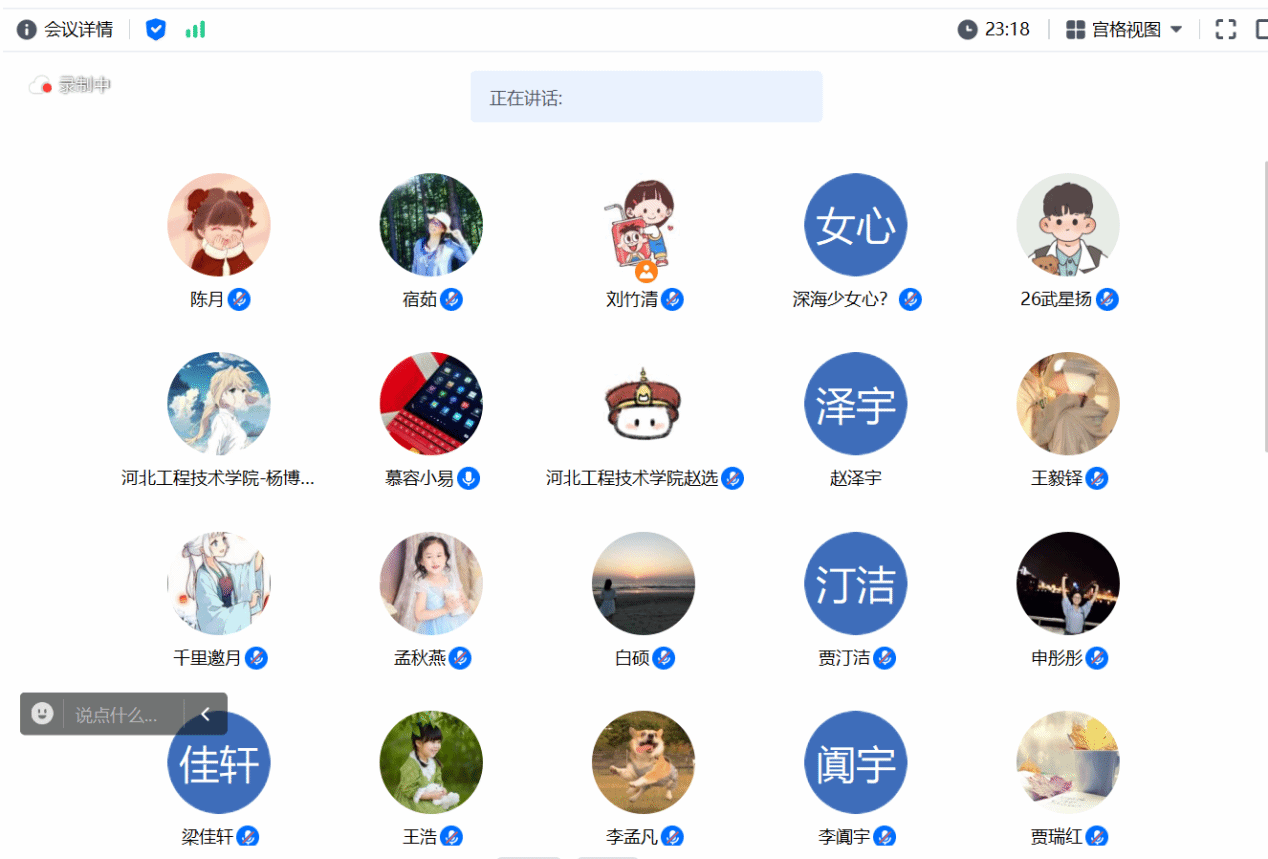
Task: Tap the blue security shield icon
Action: tap(156, 29)
